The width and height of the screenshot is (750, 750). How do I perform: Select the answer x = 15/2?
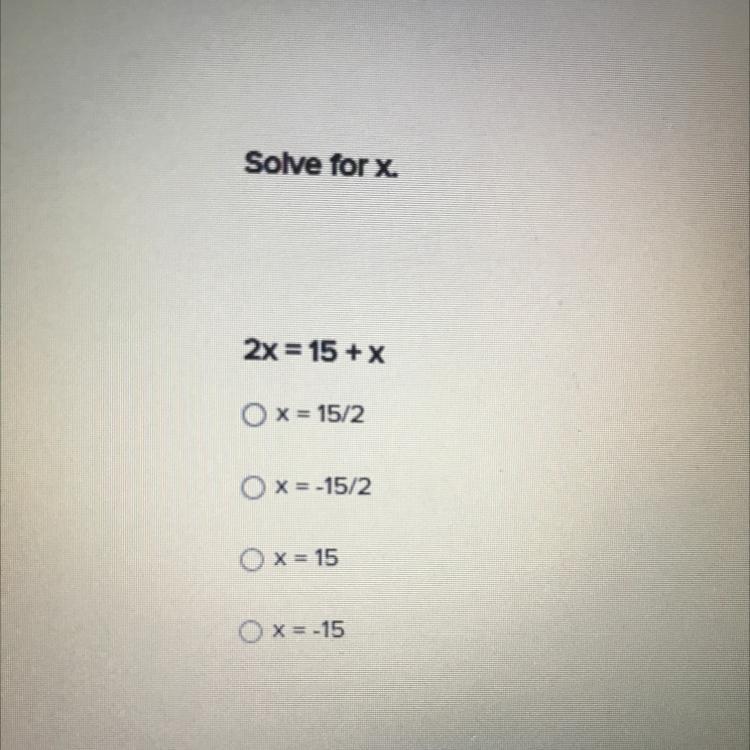[252, 412]
